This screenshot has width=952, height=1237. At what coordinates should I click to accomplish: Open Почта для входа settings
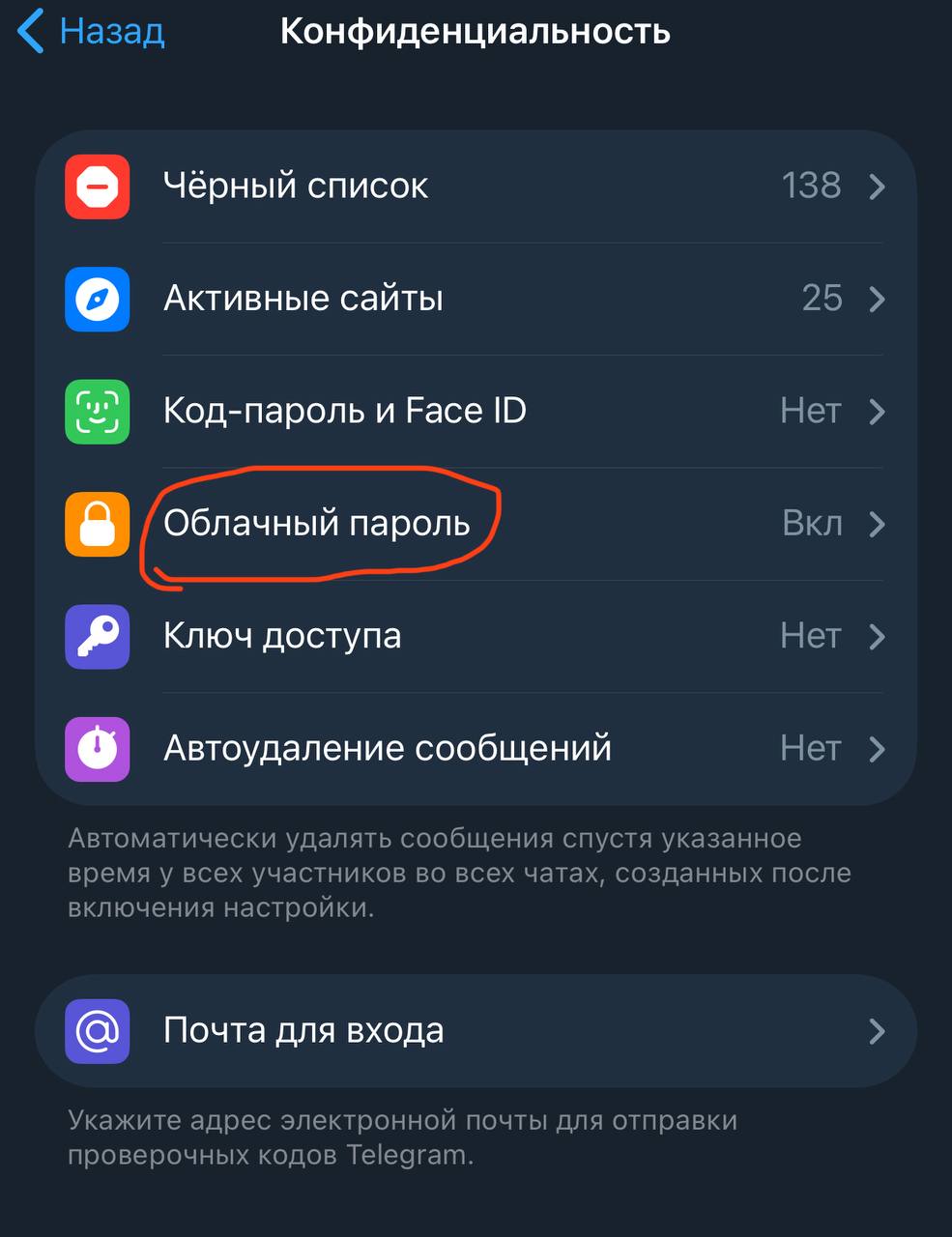pos(474,1031)
